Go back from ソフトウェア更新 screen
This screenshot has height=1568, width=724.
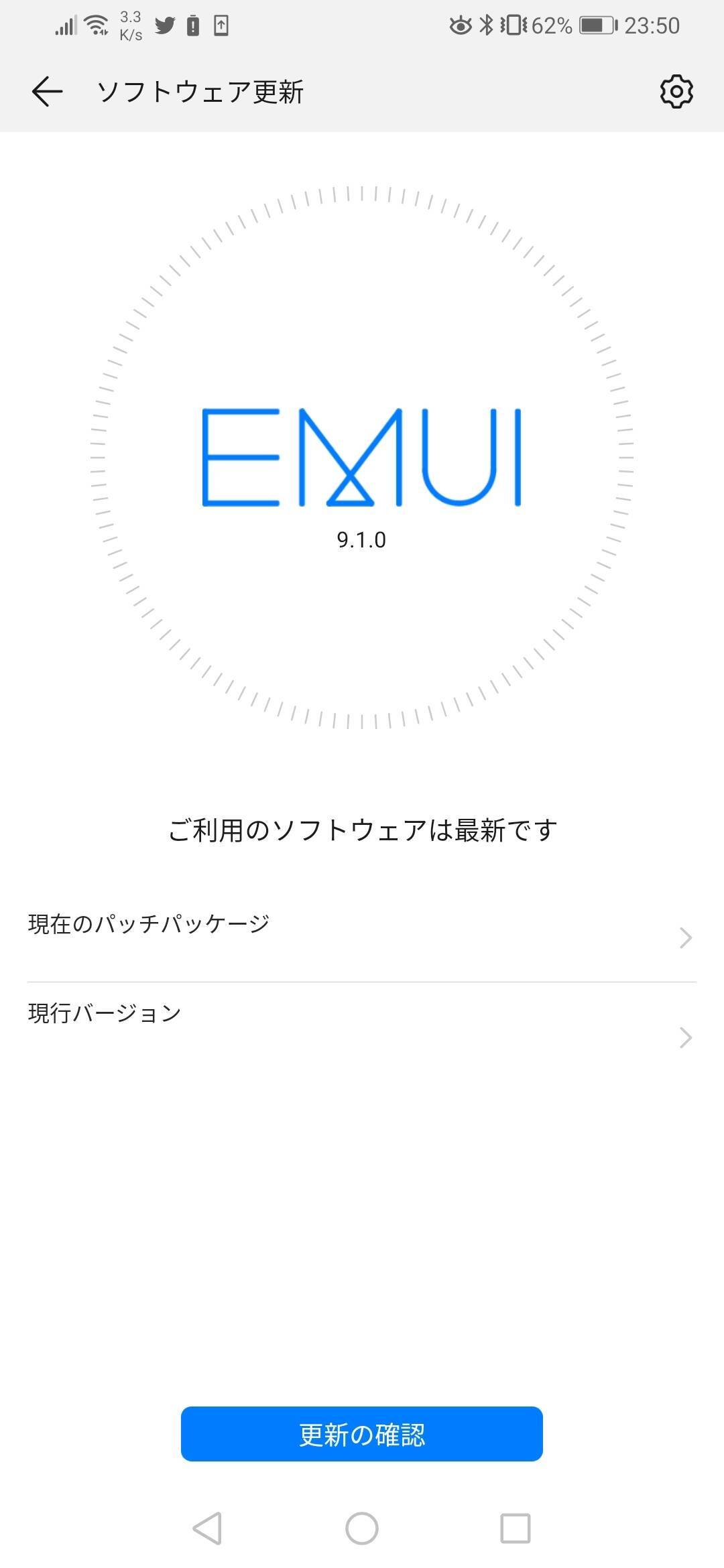click(47, 91)
